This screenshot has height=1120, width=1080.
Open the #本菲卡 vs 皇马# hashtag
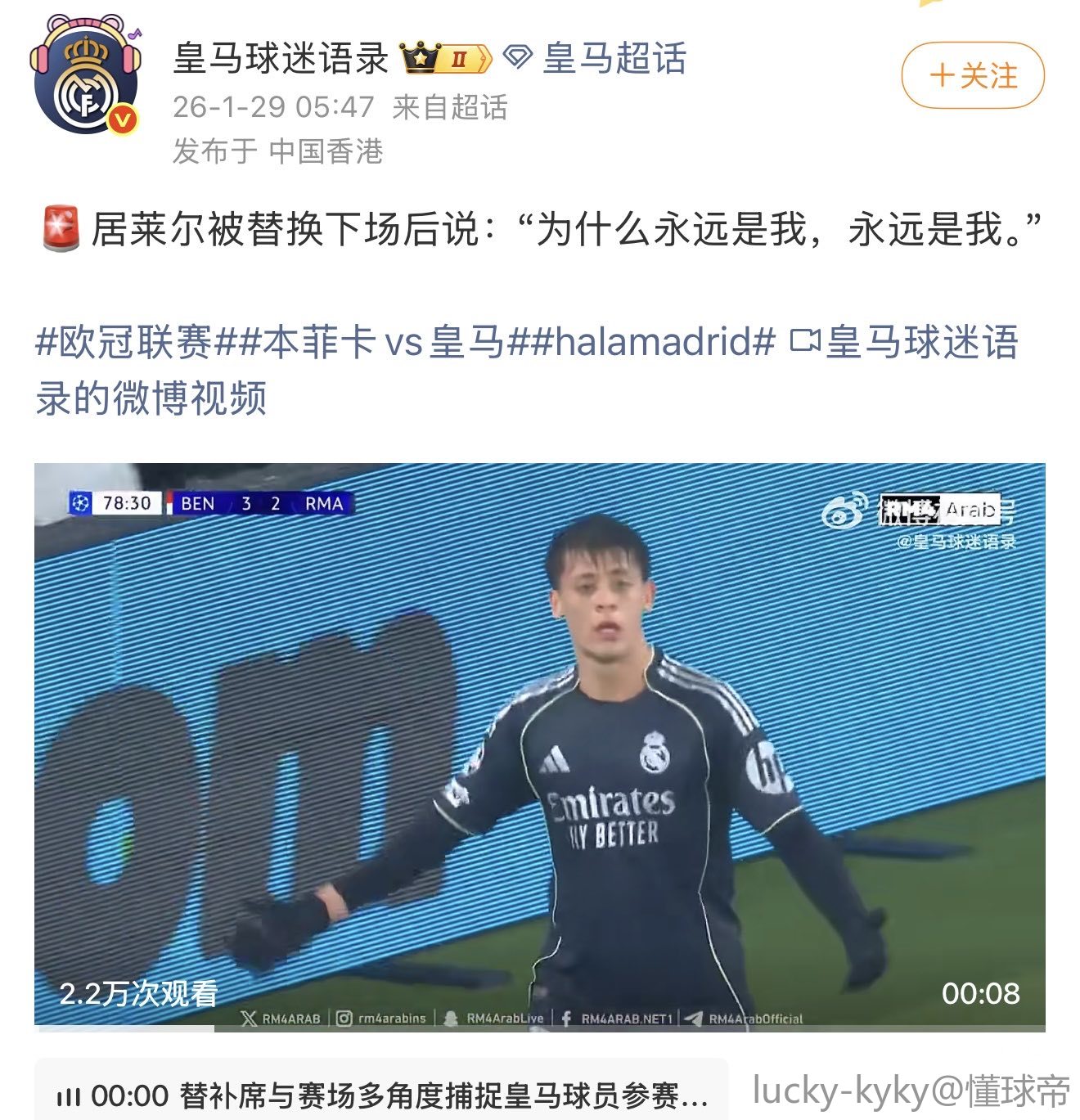tap(360, 342)
